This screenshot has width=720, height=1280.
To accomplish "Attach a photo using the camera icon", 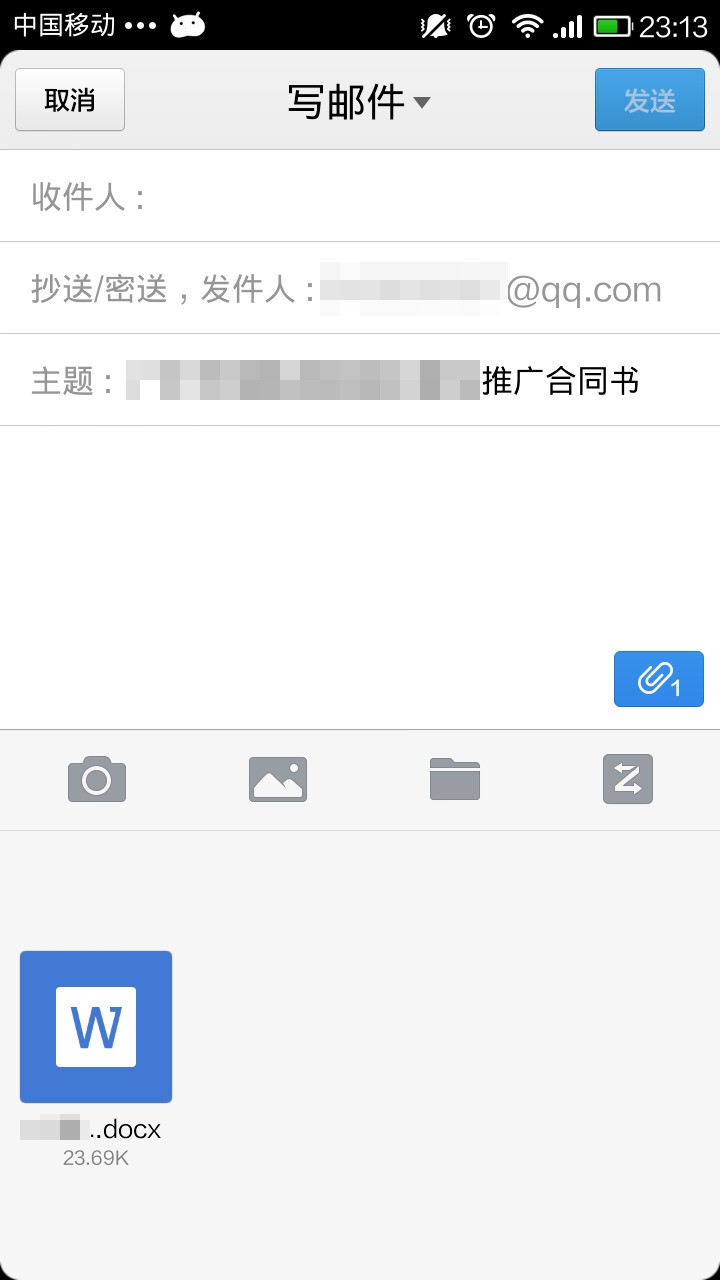I will [97, 779].
